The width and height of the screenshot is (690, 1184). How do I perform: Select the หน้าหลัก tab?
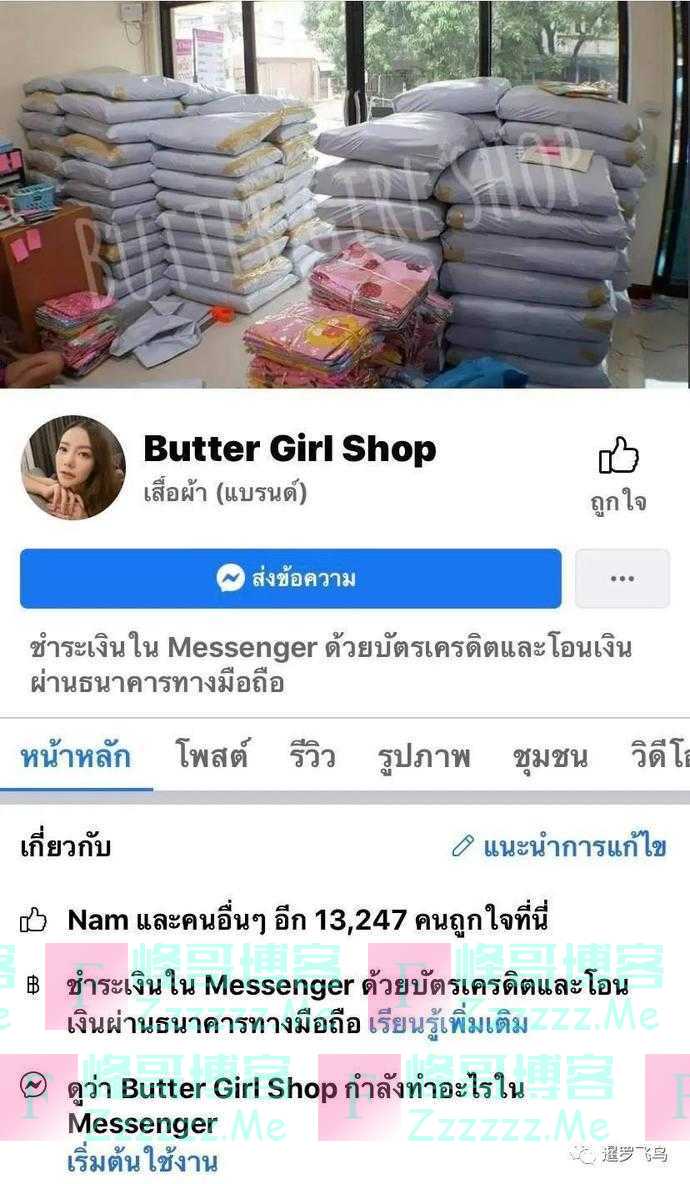point(76,756)
